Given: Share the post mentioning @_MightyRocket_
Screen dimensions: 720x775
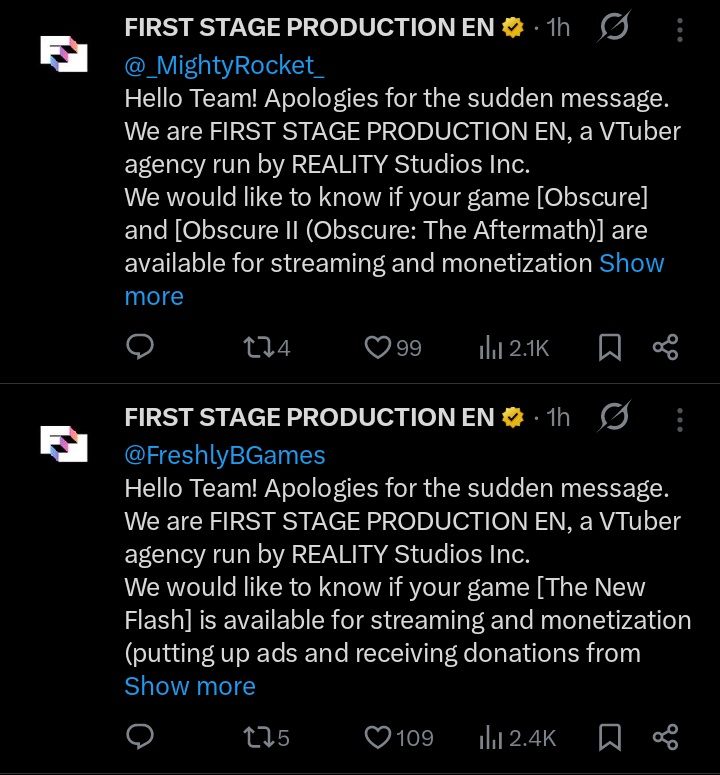Looking at the screenshot, I should click(x=666, y=347).
